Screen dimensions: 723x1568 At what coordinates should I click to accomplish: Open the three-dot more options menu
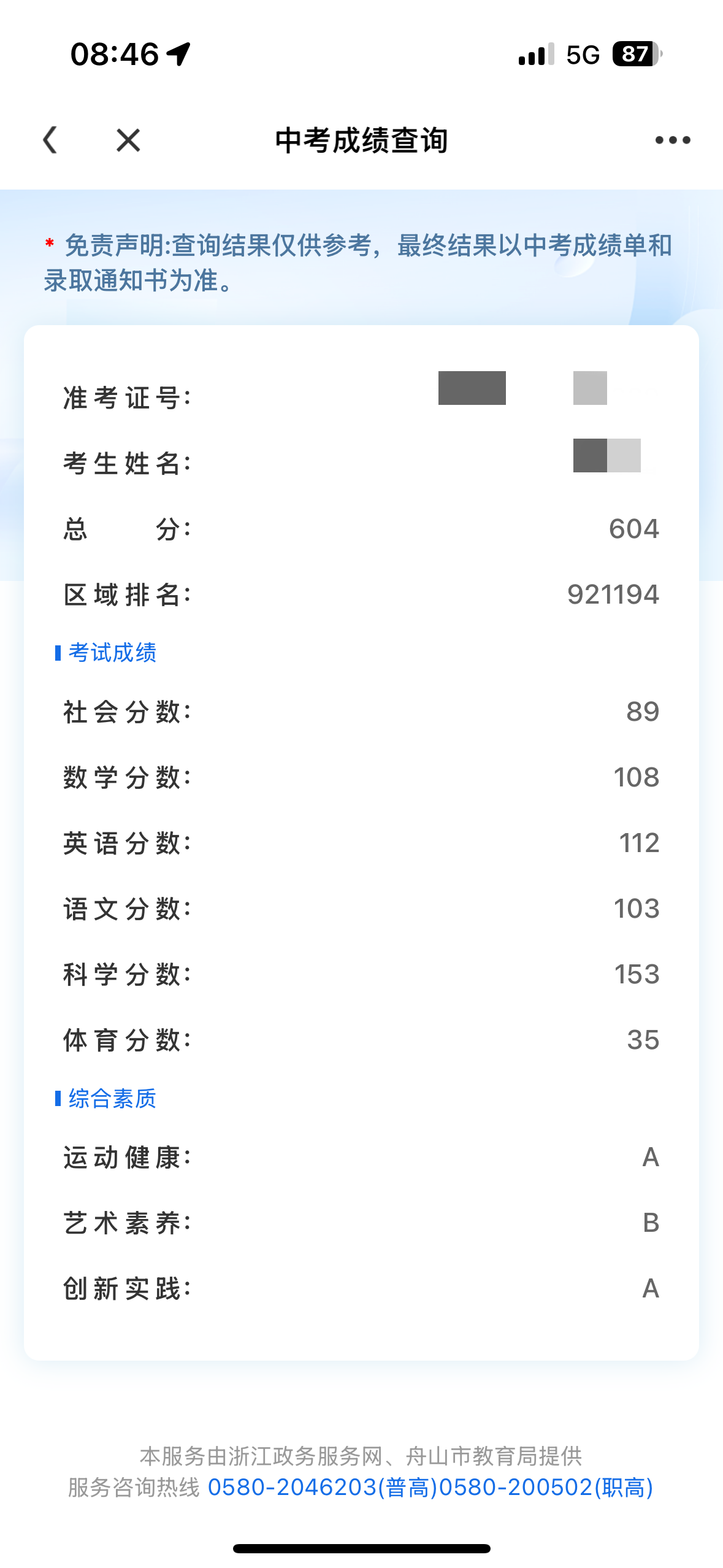[x=673, y=140]
